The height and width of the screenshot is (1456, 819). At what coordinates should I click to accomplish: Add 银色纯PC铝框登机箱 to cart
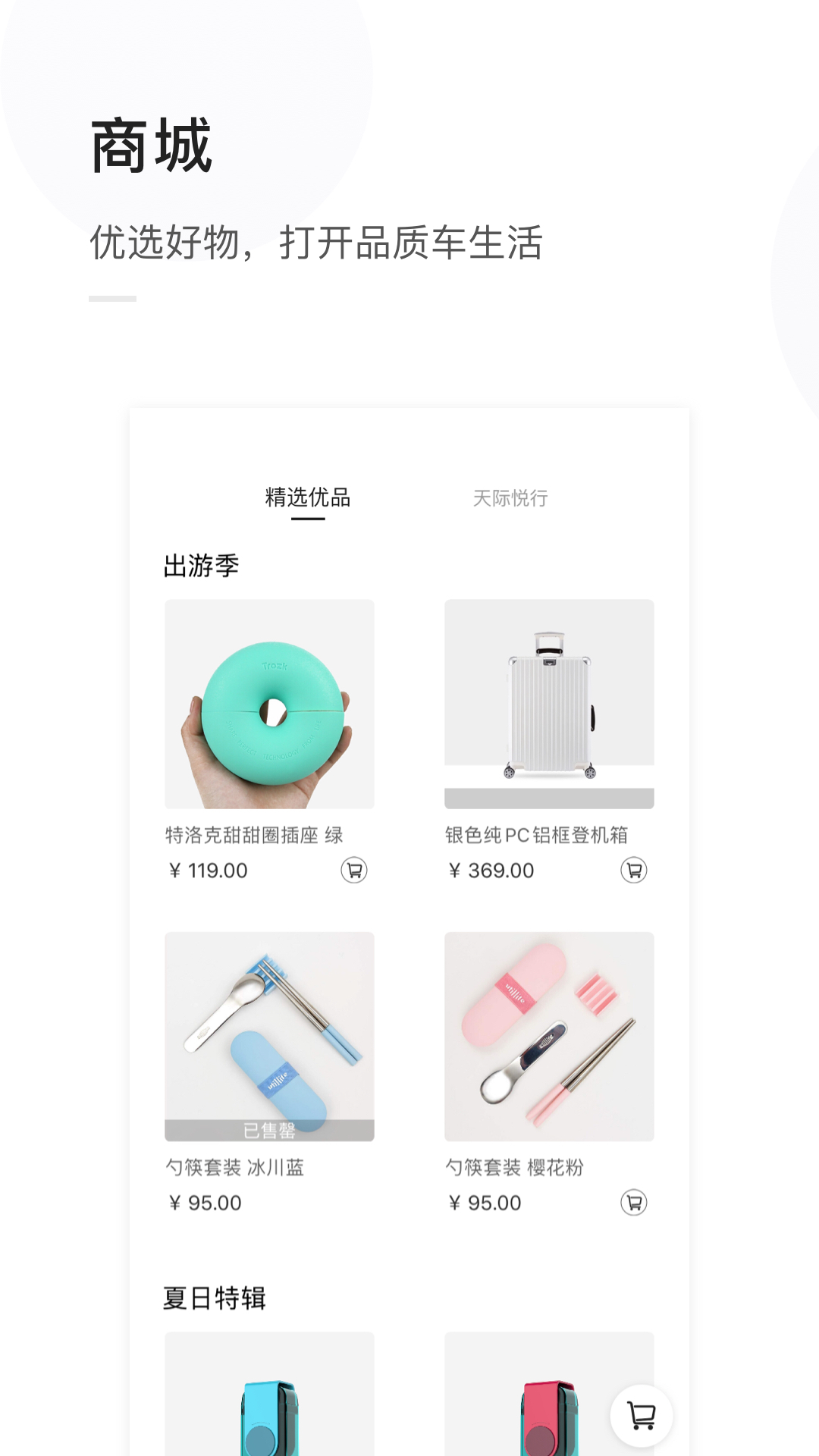[633, 871]
